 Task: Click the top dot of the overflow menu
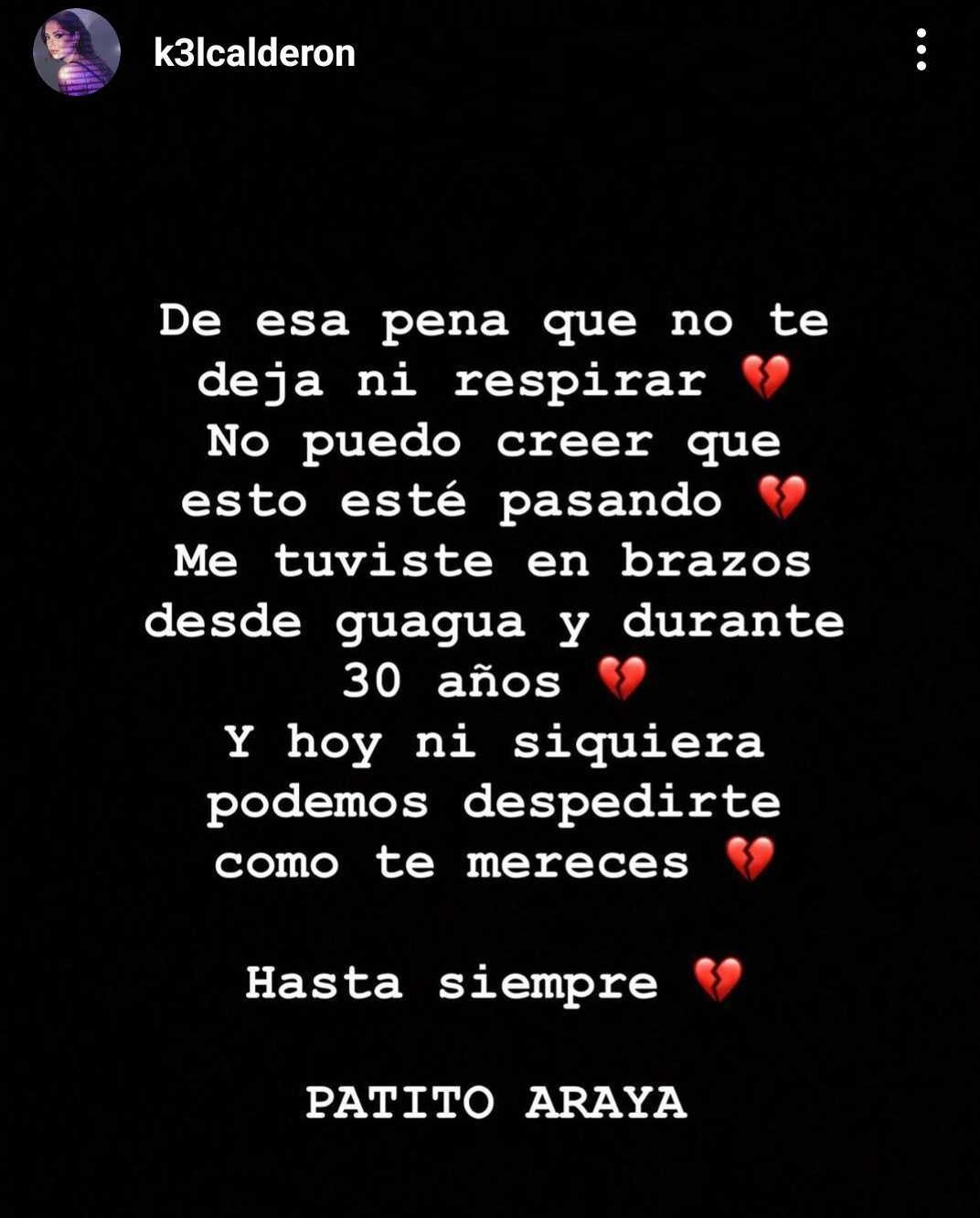point(923,34)
